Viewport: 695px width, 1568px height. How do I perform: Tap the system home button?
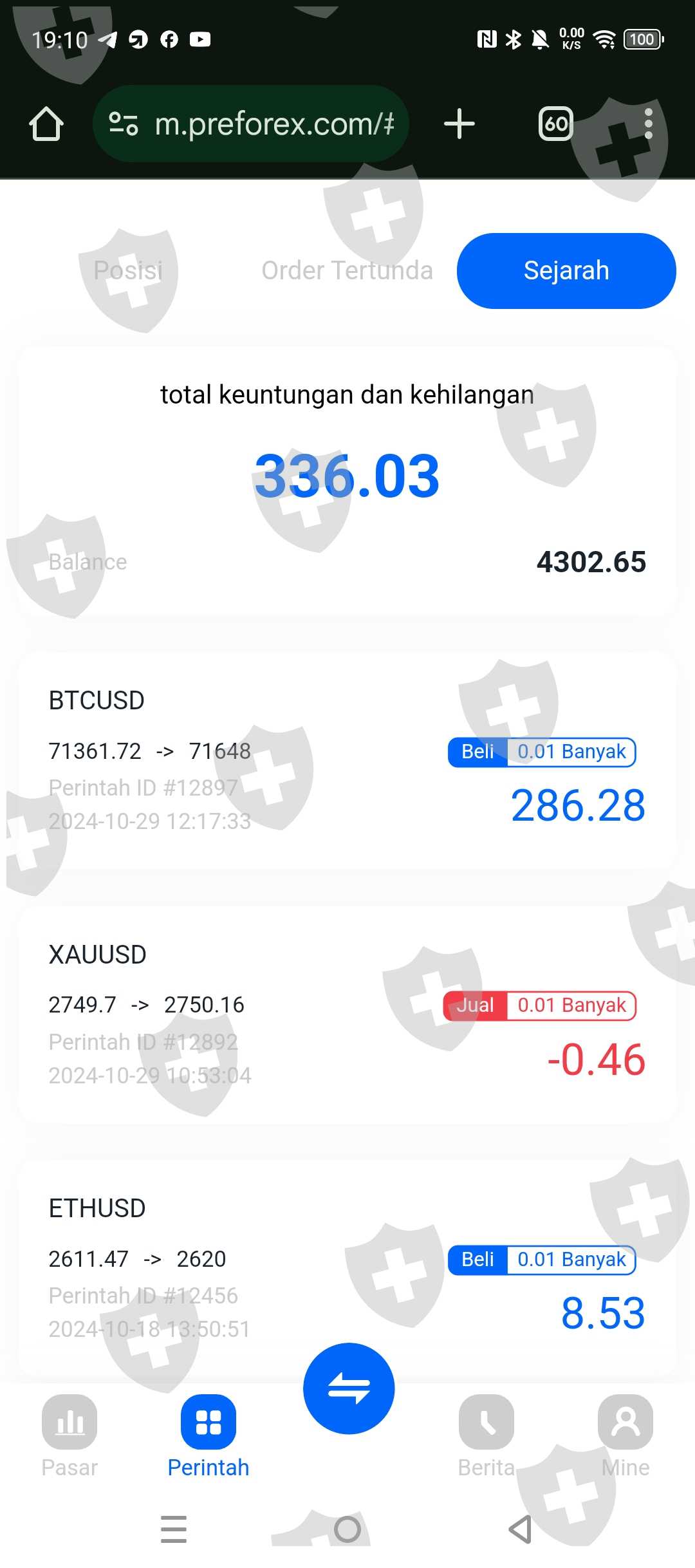347,1529
